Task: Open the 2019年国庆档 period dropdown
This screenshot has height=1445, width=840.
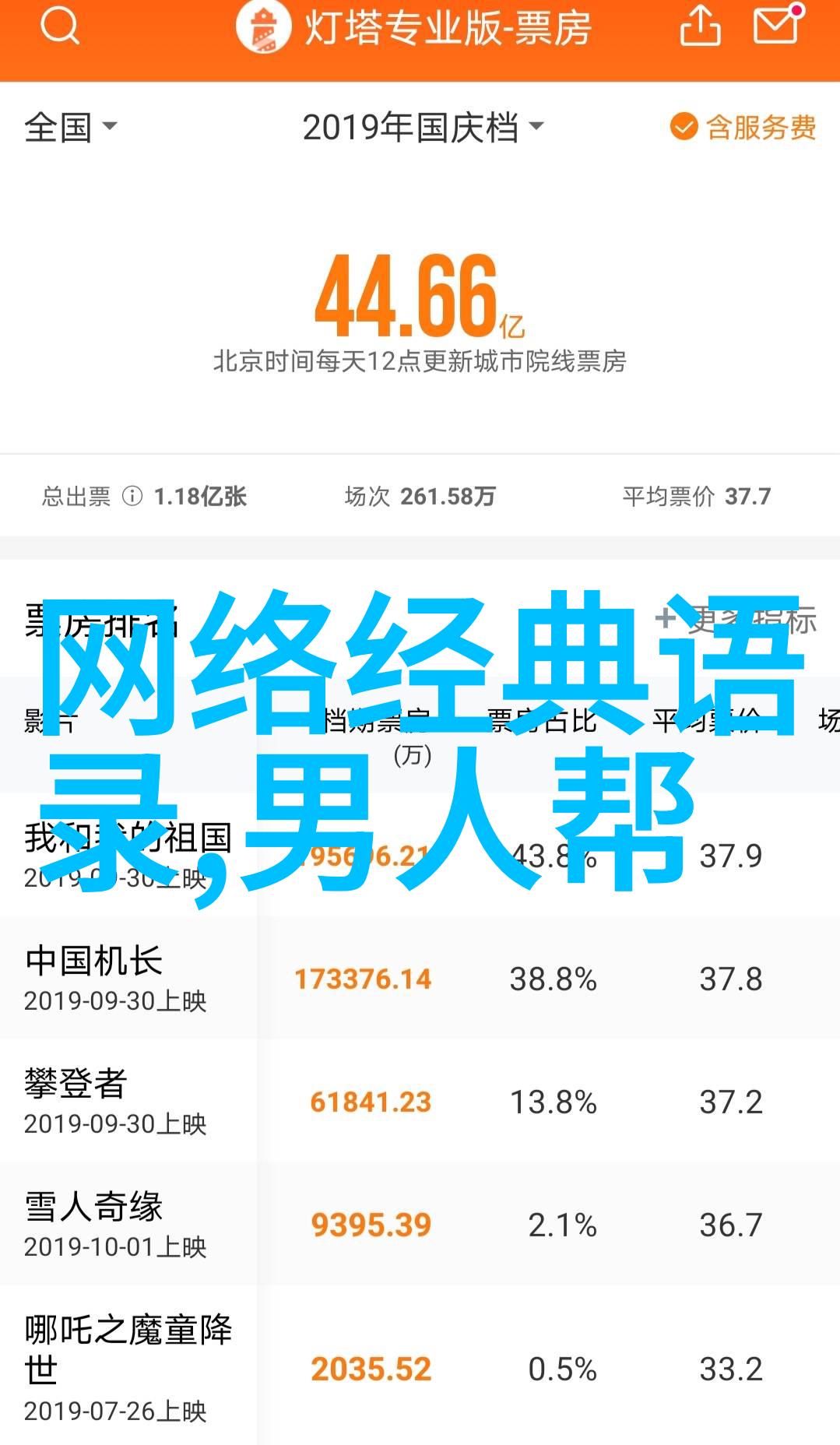Action: coord(424,128)
